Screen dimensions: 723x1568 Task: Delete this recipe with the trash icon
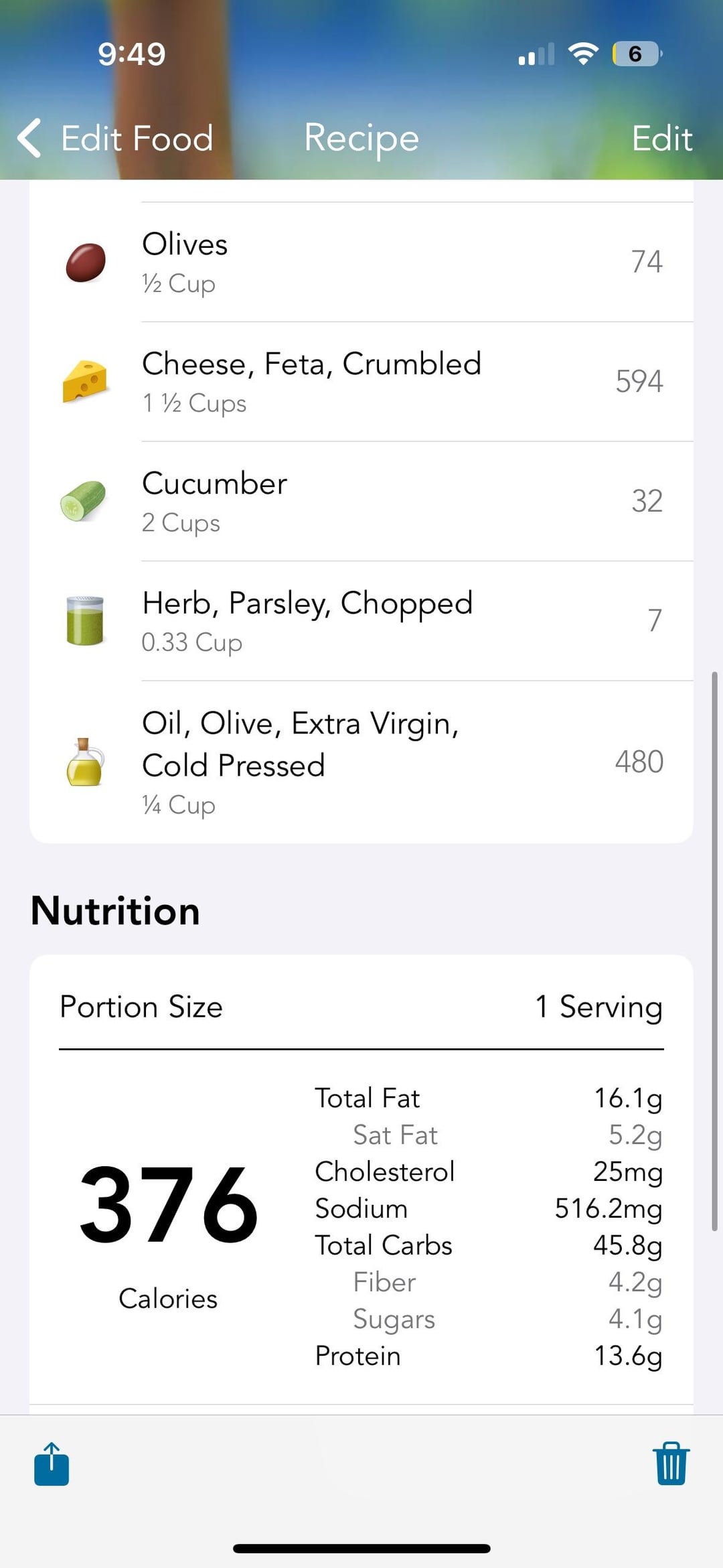[671, 1464]
